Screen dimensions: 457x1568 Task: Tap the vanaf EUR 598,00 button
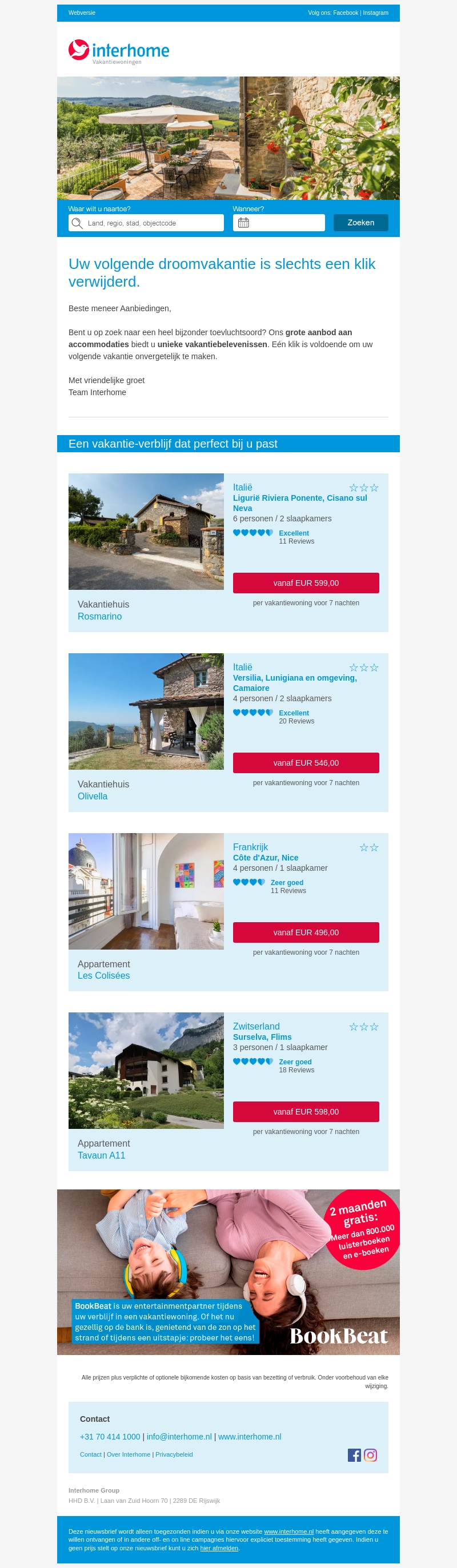[305, 1112]
